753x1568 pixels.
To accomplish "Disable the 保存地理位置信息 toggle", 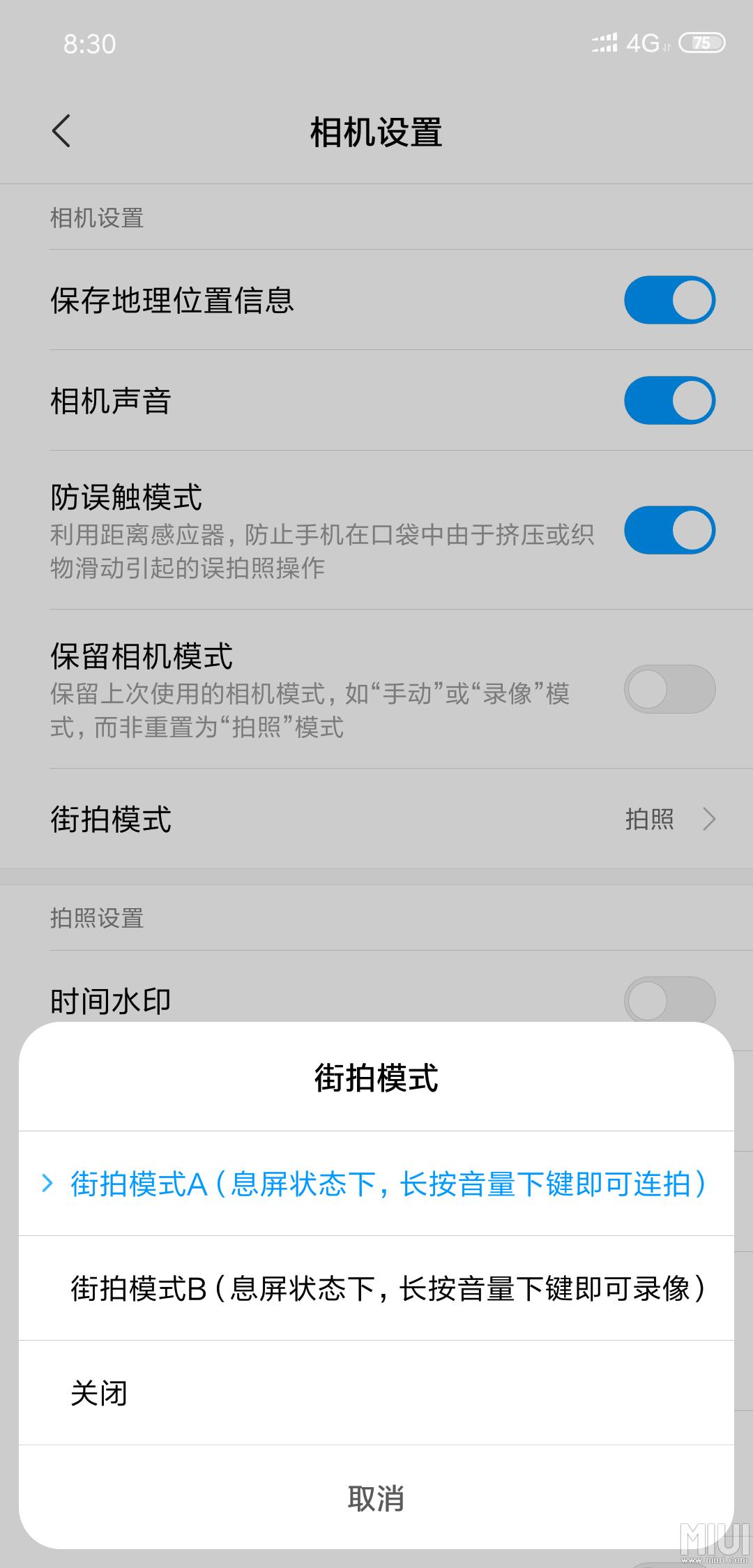I will pyautogui.click(x=669, y=299).
